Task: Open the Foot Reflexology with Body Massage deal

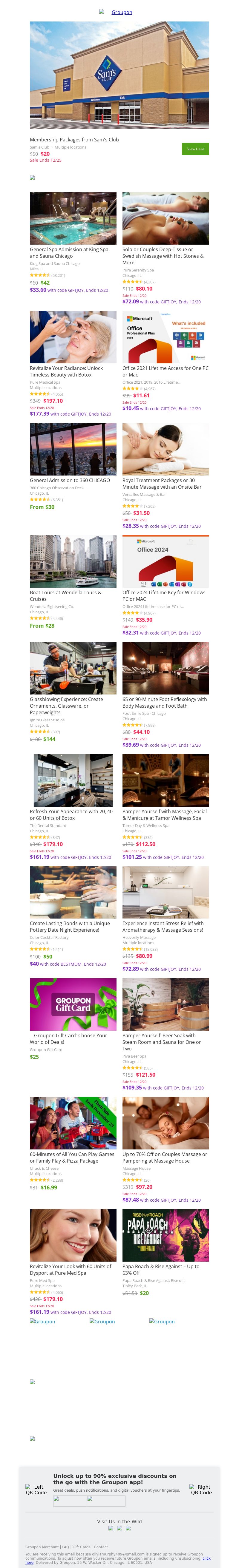Action: pos(165,668)
